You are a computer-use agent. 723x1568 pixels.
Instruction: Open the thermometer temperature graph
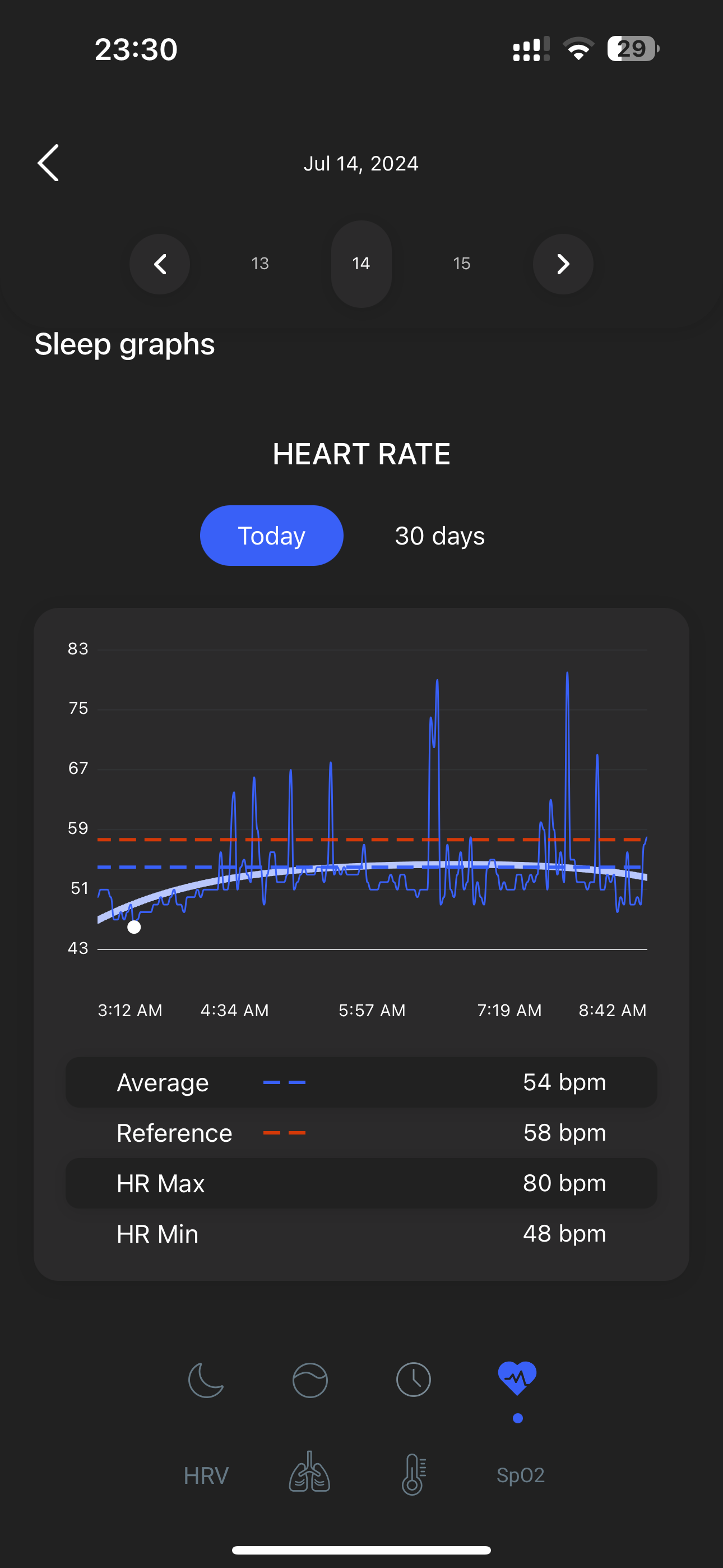414,1474
